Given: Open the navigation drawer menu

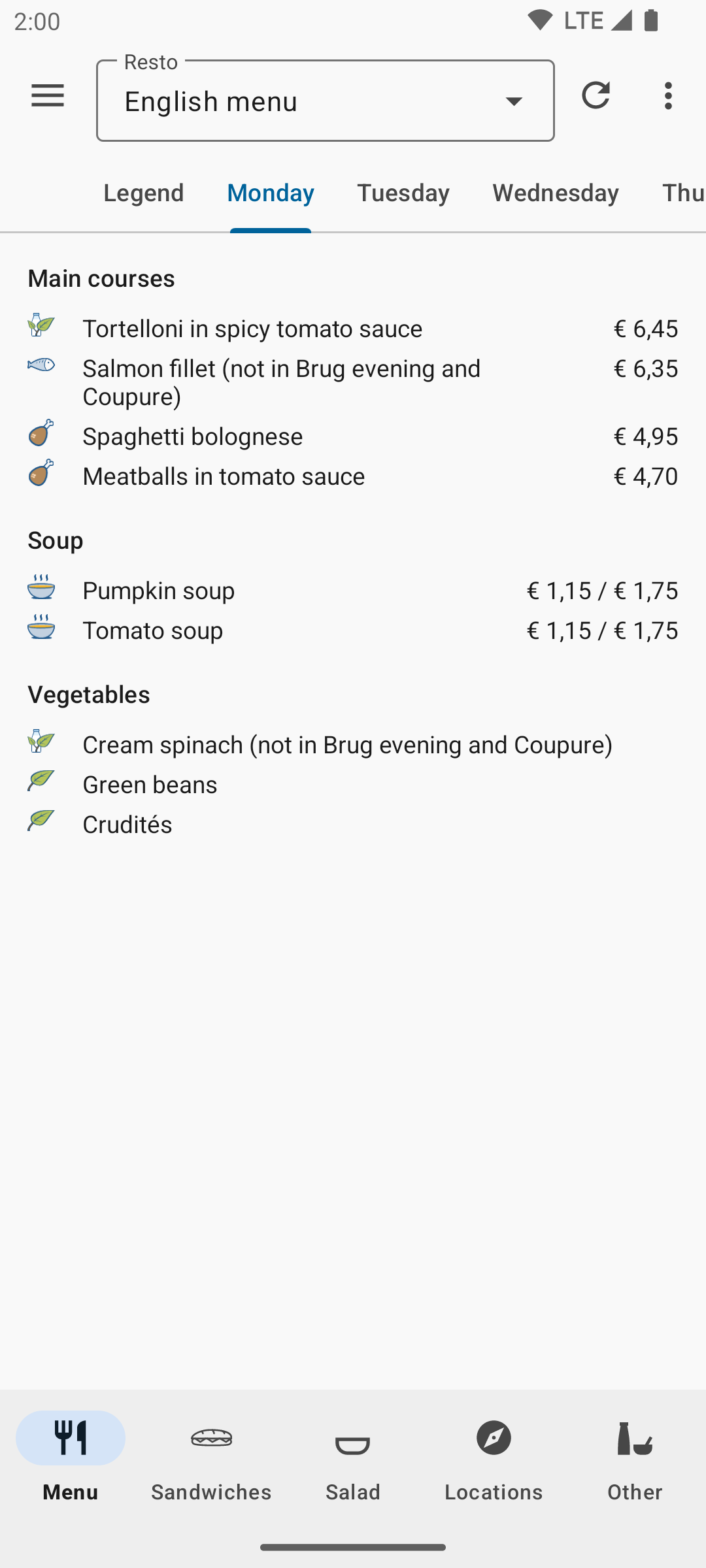Looking at the screenshot, I should (x=48, y=96).
